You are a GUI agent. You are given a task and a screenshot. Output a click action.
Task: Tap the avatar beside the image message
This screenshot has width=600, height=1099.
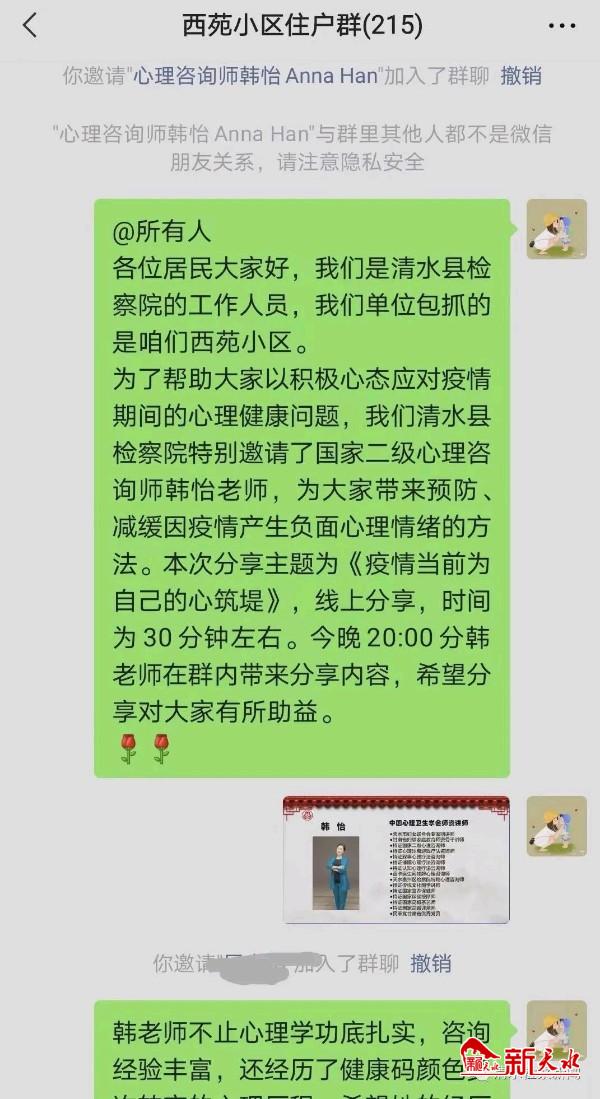pyautogui.click(x=556, y=826)
